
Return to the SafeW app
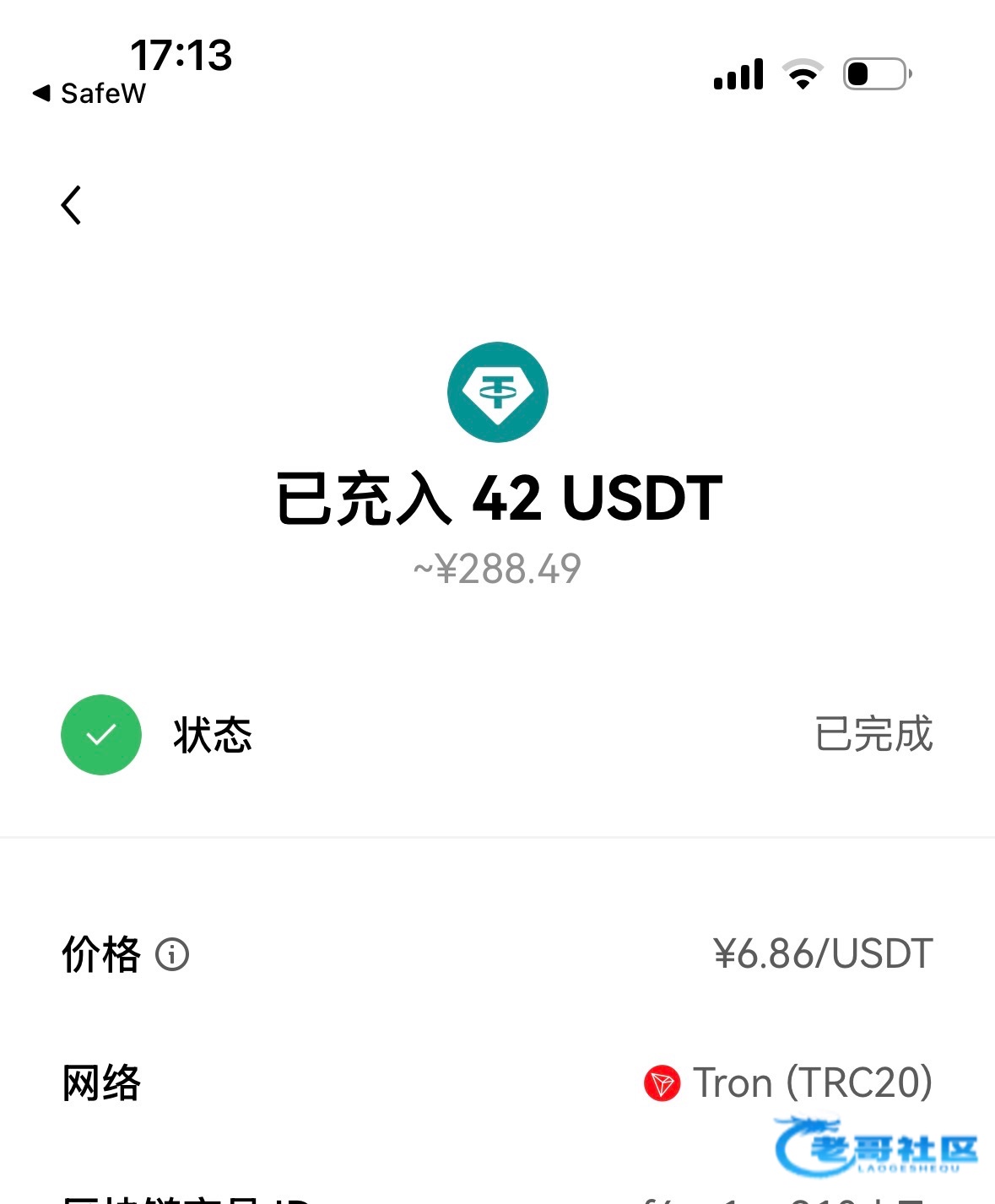tap(89, 94)
